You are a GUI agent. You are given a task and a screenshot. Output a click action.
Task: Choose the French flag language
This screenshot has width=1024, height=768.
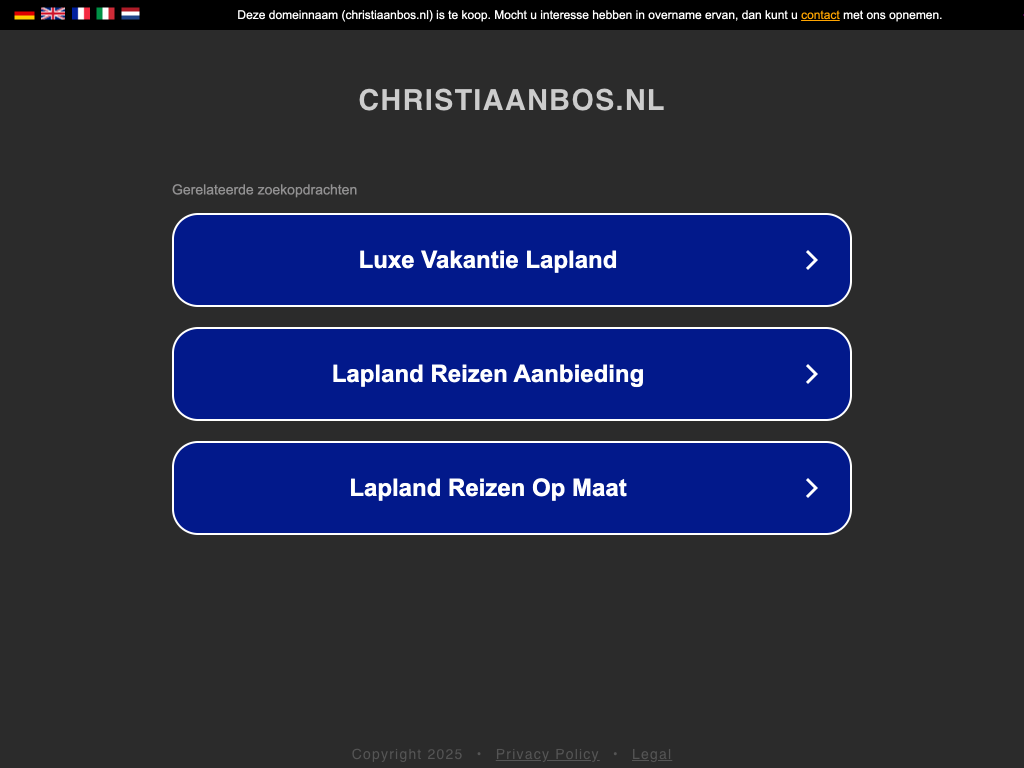tap(81, 14)
